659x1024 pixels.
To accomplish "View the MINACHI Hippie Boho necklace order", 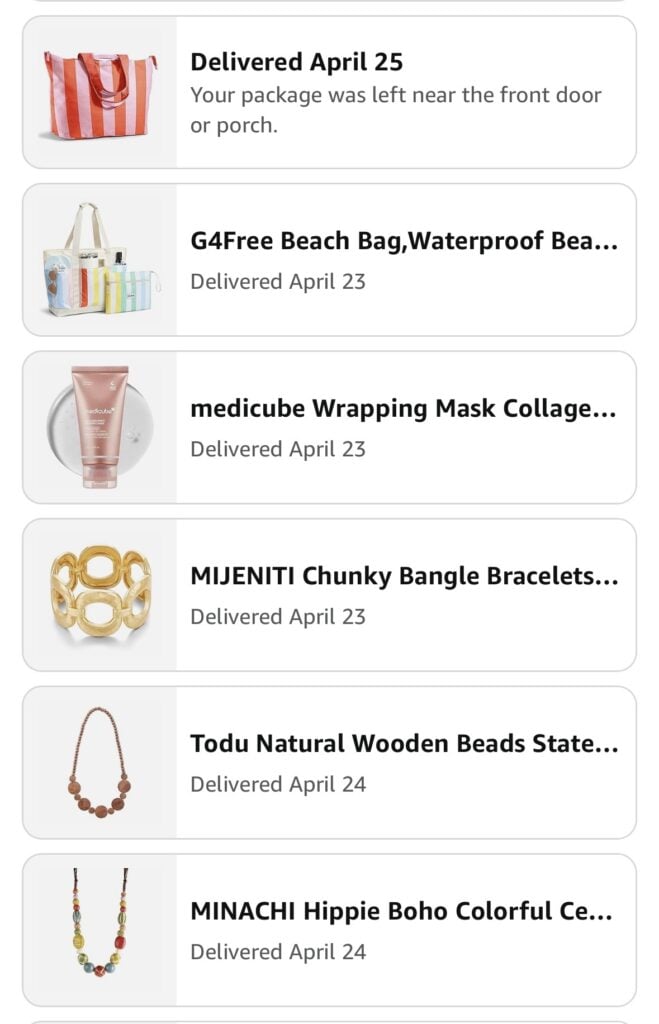I will pyautogui.click(x=329, y=930).
